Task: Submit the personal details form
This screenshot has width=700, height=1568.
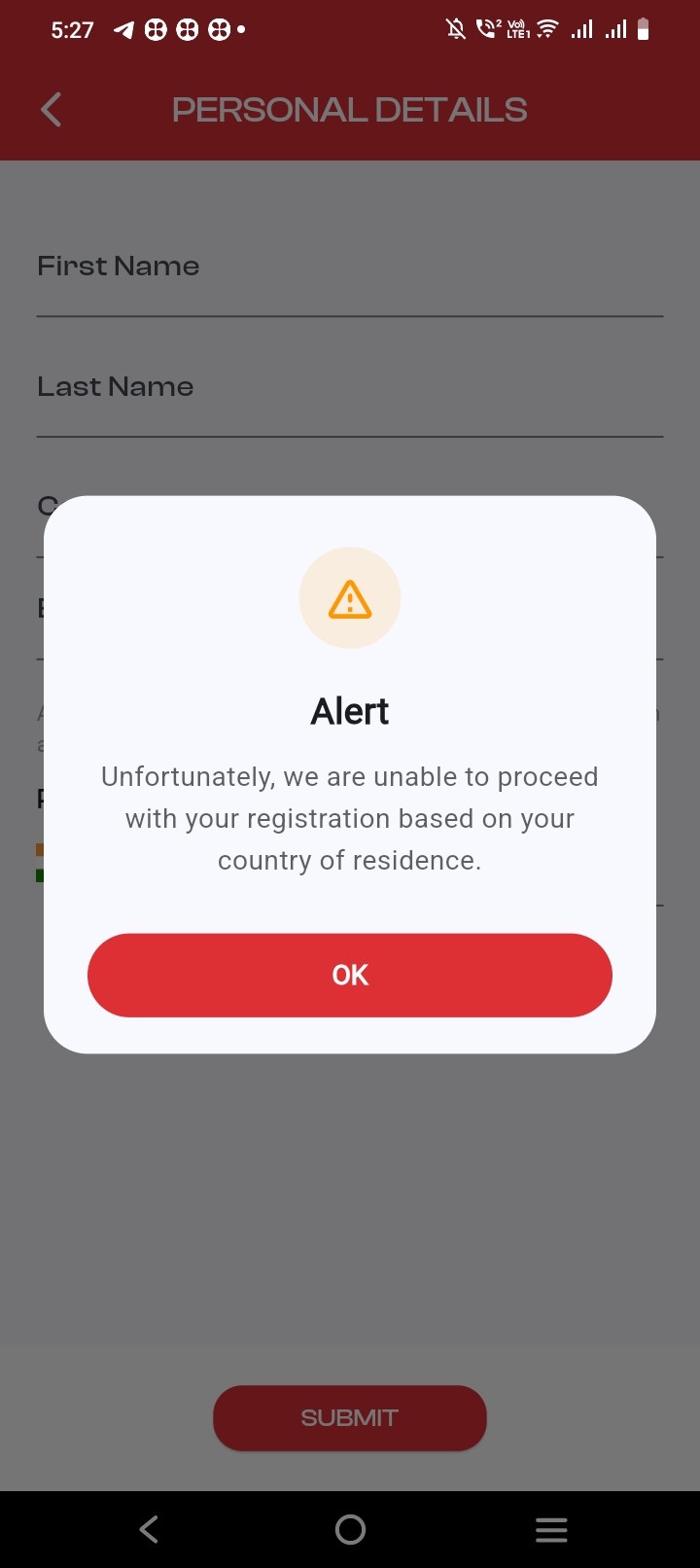Action: (x=350, y=1417)
